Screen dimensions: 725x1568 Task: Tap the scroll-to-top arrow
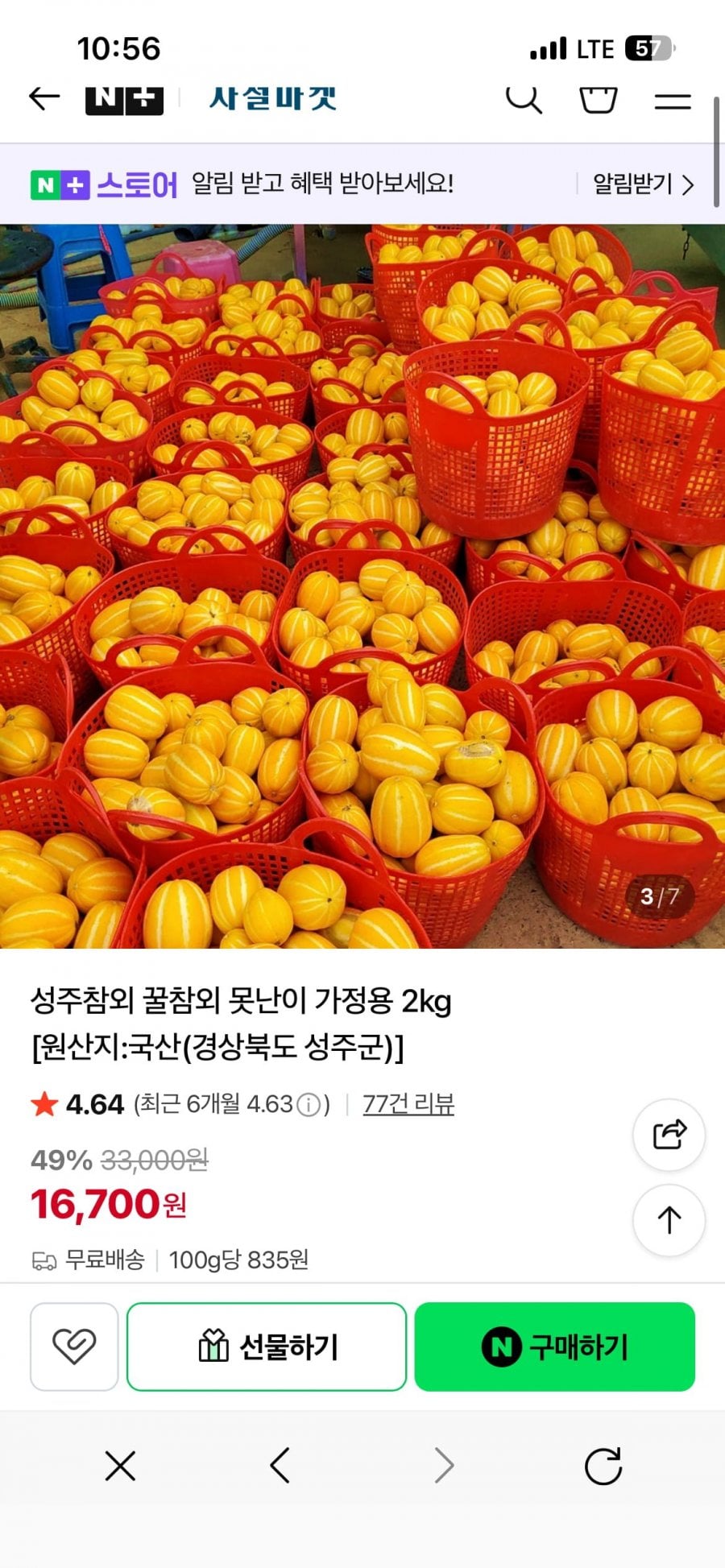pos(669,1220)
